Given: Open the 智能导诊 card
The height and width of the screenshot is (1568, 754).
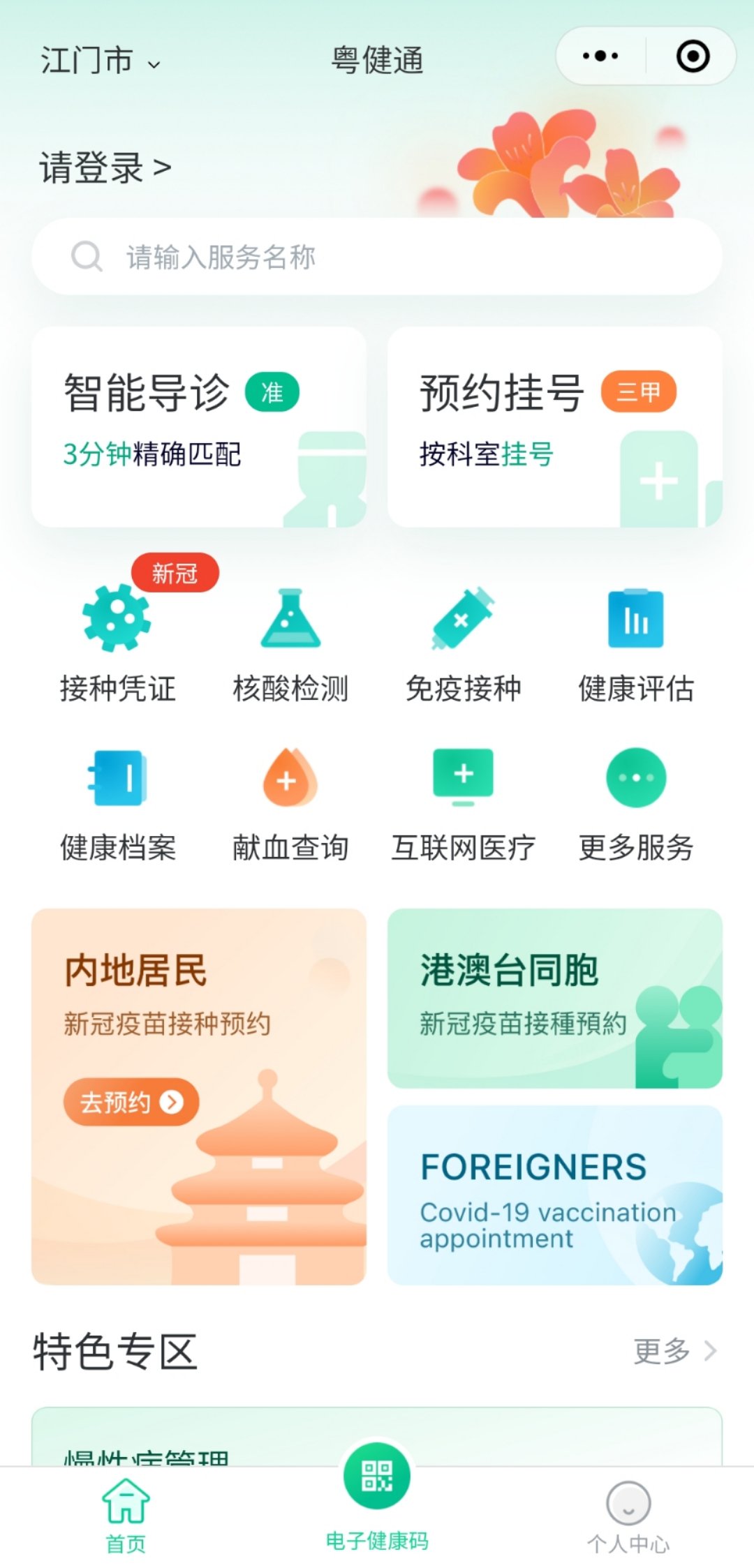Looking at the screenshot, I should pyautogui.click(x=199, y=426).
